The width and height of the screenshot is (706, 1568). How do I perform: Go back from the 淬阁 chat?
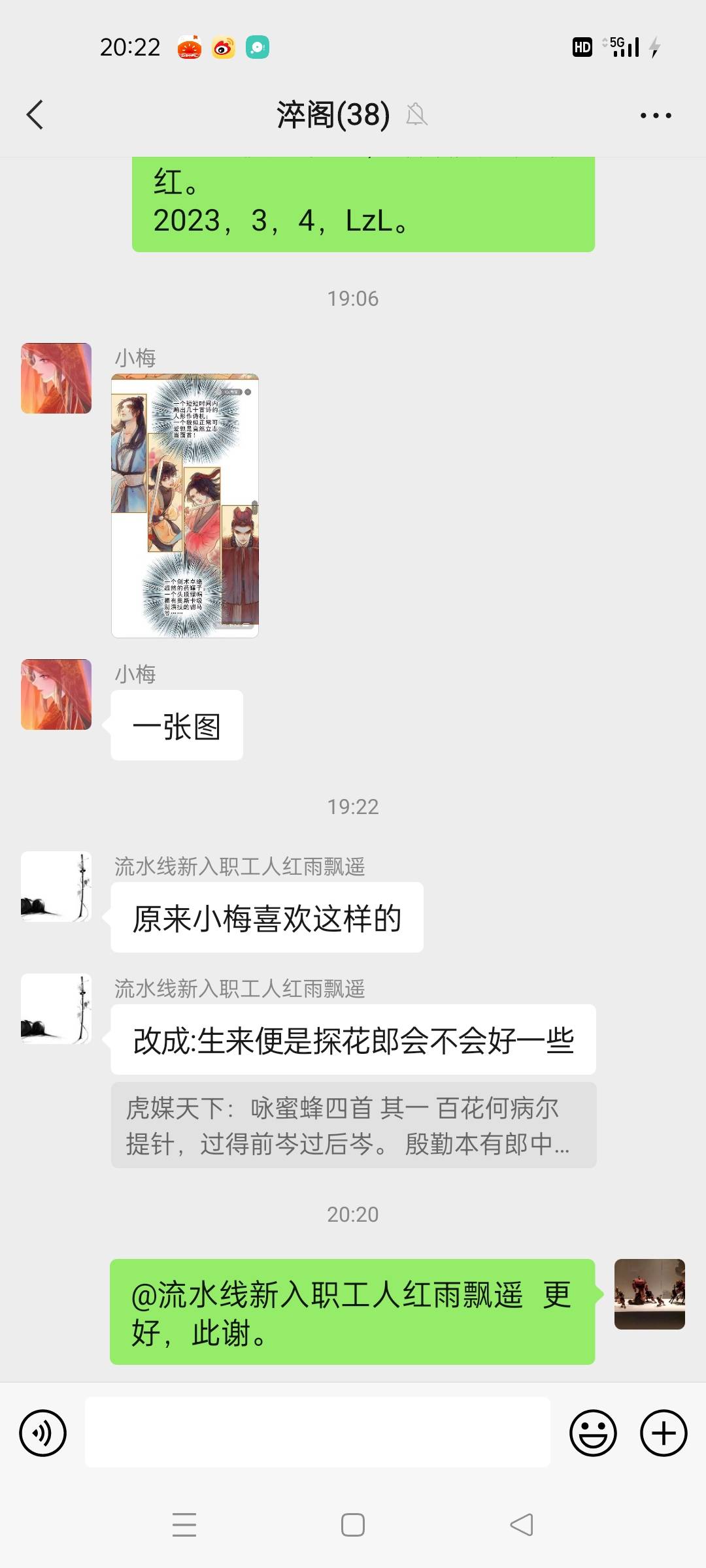(x=35, y=115)
